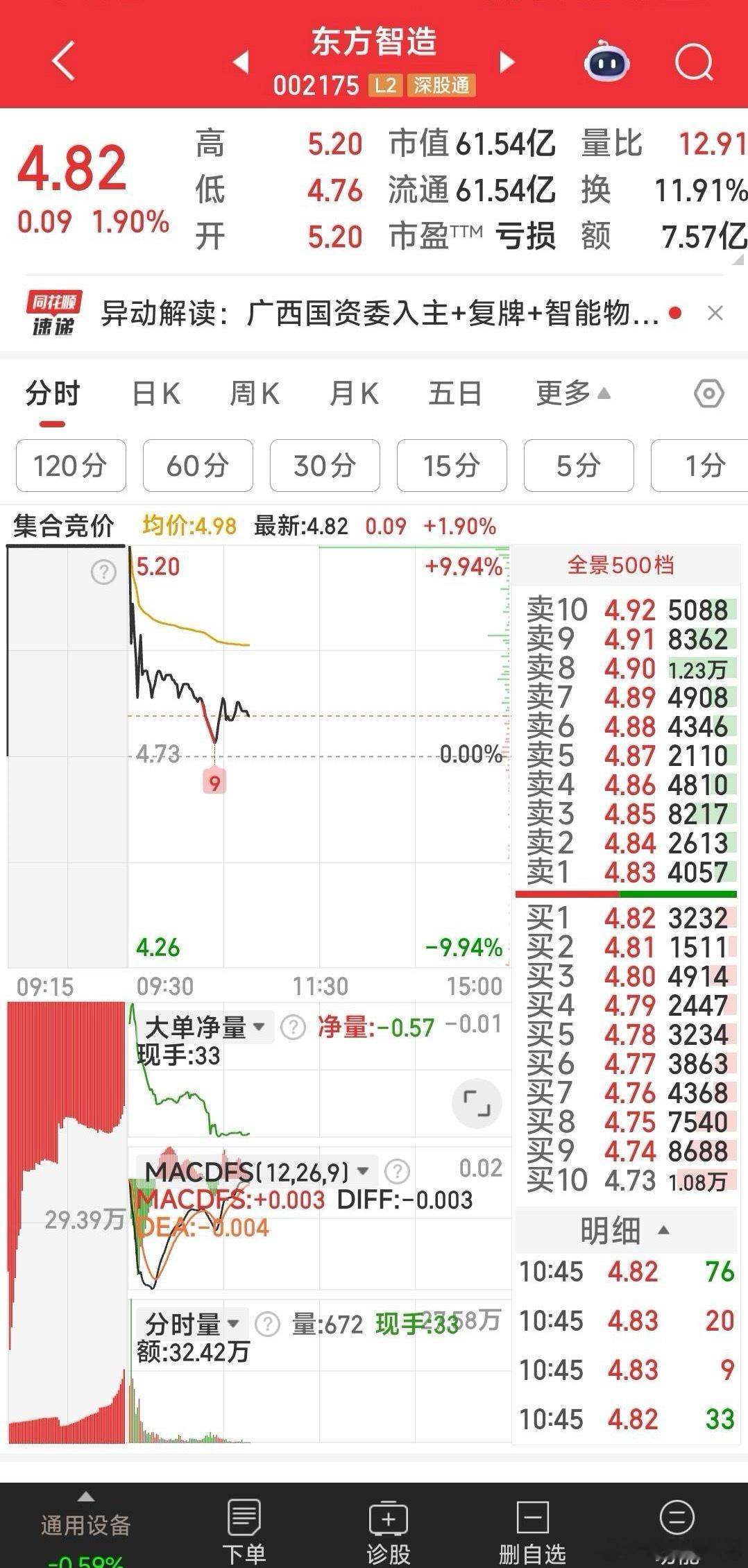Image resolution: width=748 pixels, height=1568 pixels.
Task: Switch to the 月K chart tab
Action: click(x=354, y=394)
